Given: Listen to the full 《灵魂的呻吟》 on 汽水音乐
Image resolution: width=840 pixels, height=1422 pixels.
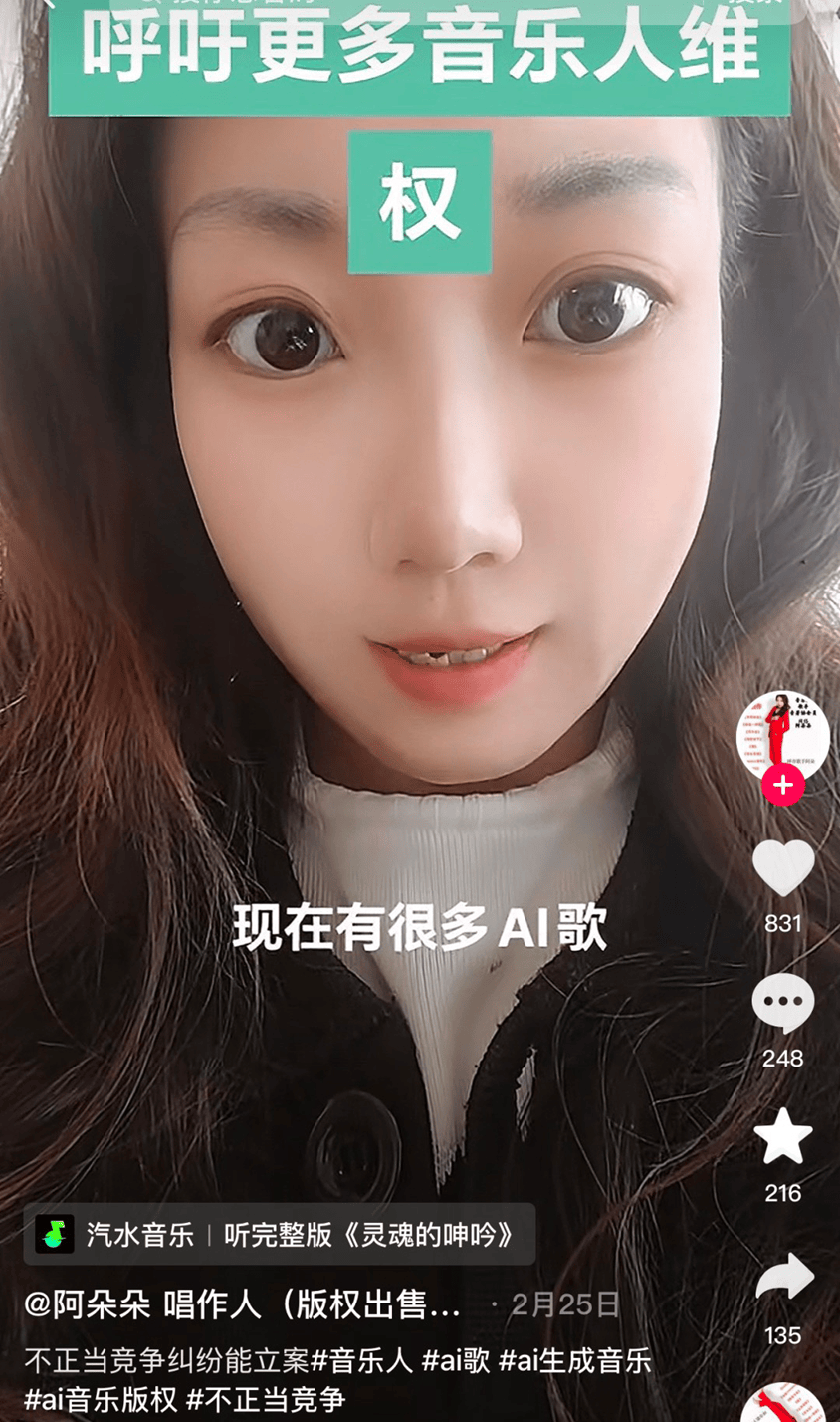Looking at the screenshot, I should 284,1235.
